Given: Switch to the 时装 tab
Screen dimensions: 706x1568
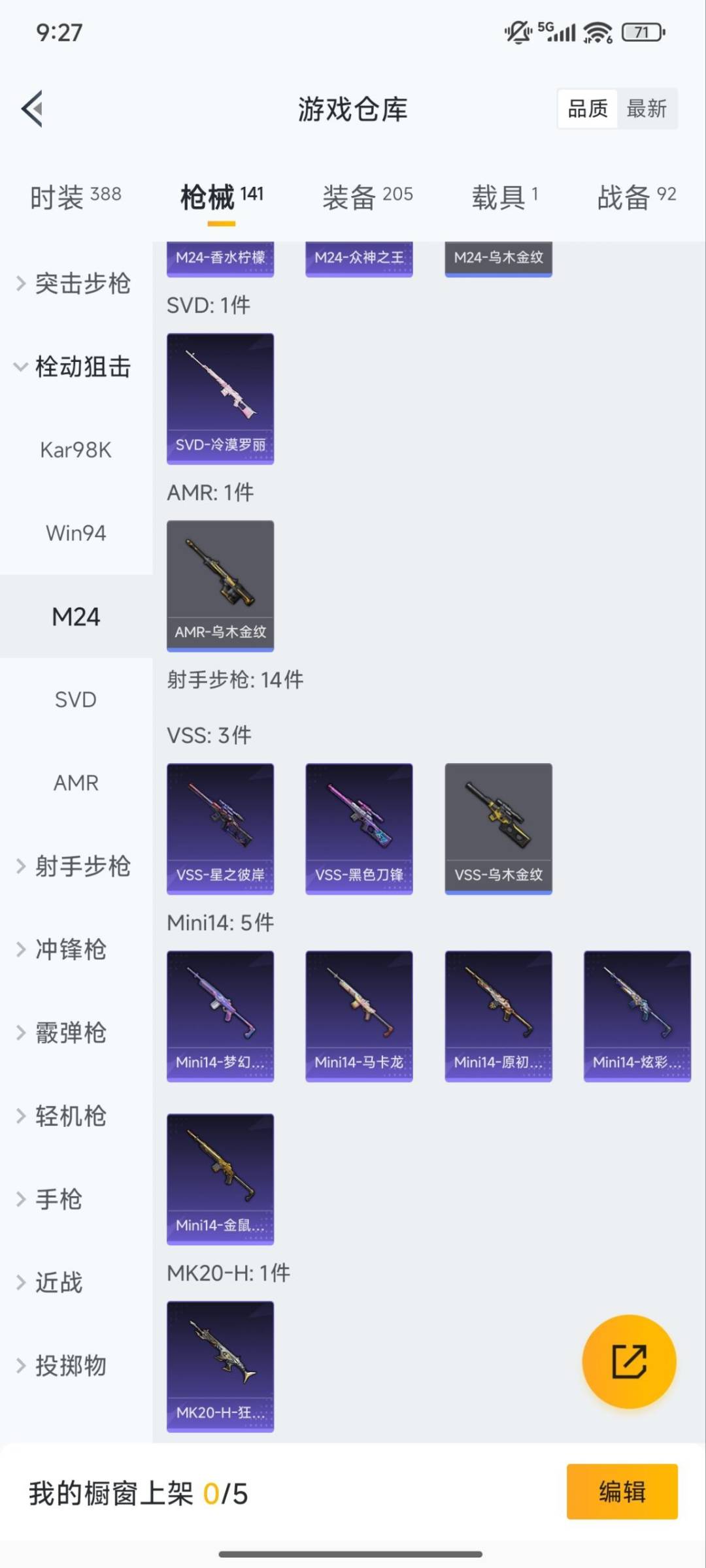Looking at the screenshot, I should tap(75, 196).
